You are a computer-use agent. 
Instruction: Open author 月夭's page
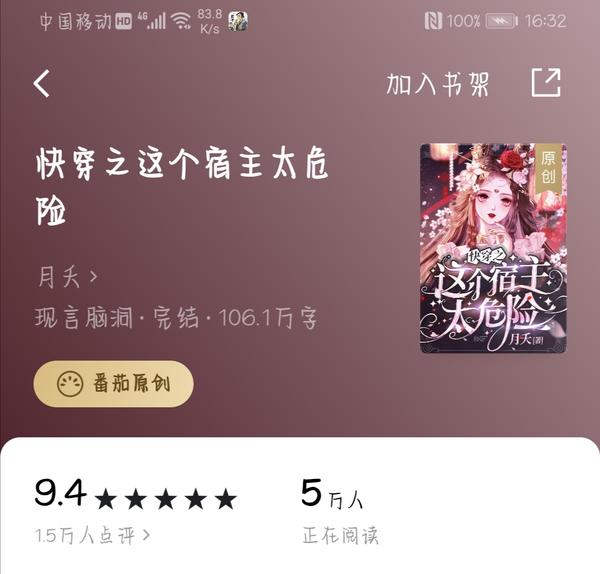click(66, 275)
